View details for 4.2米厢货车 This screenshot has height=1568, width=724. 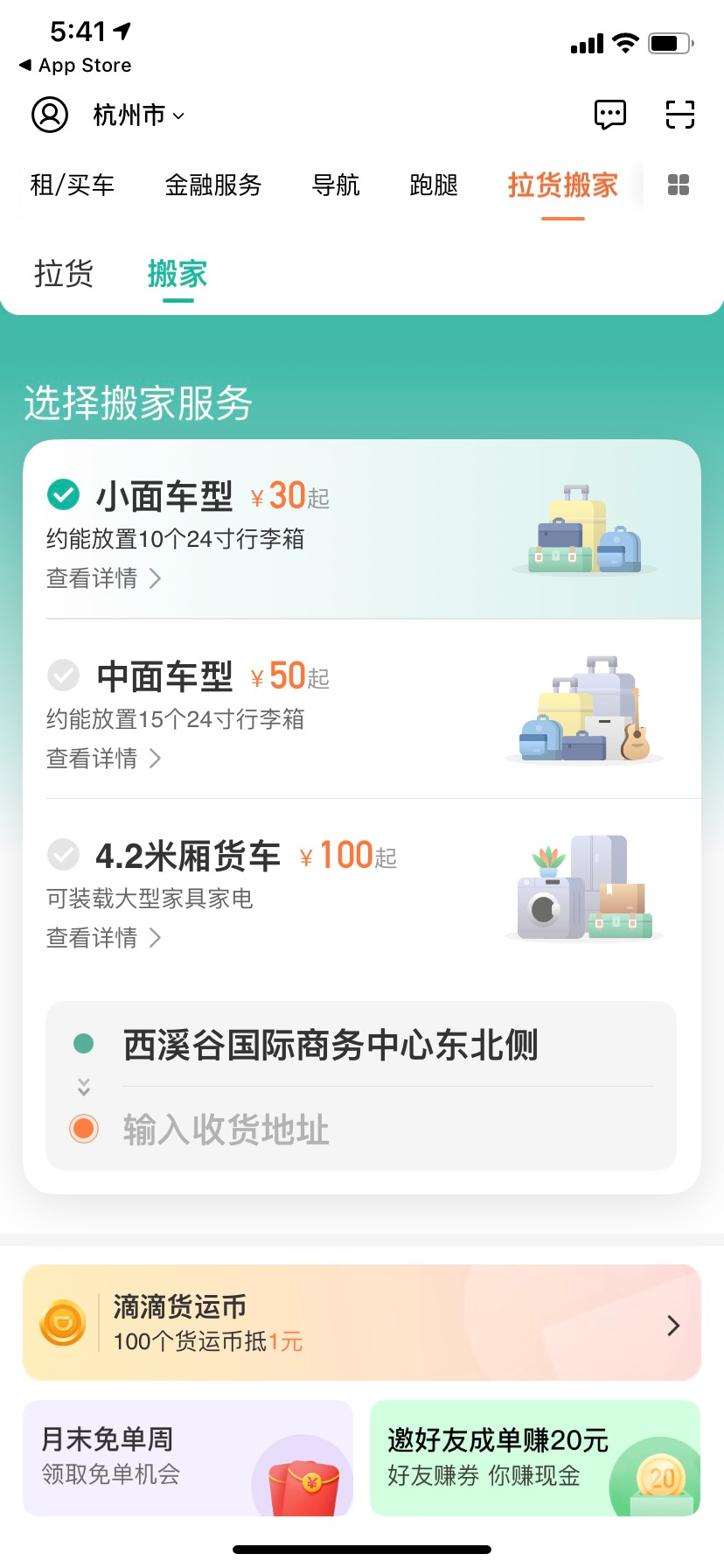103,938
